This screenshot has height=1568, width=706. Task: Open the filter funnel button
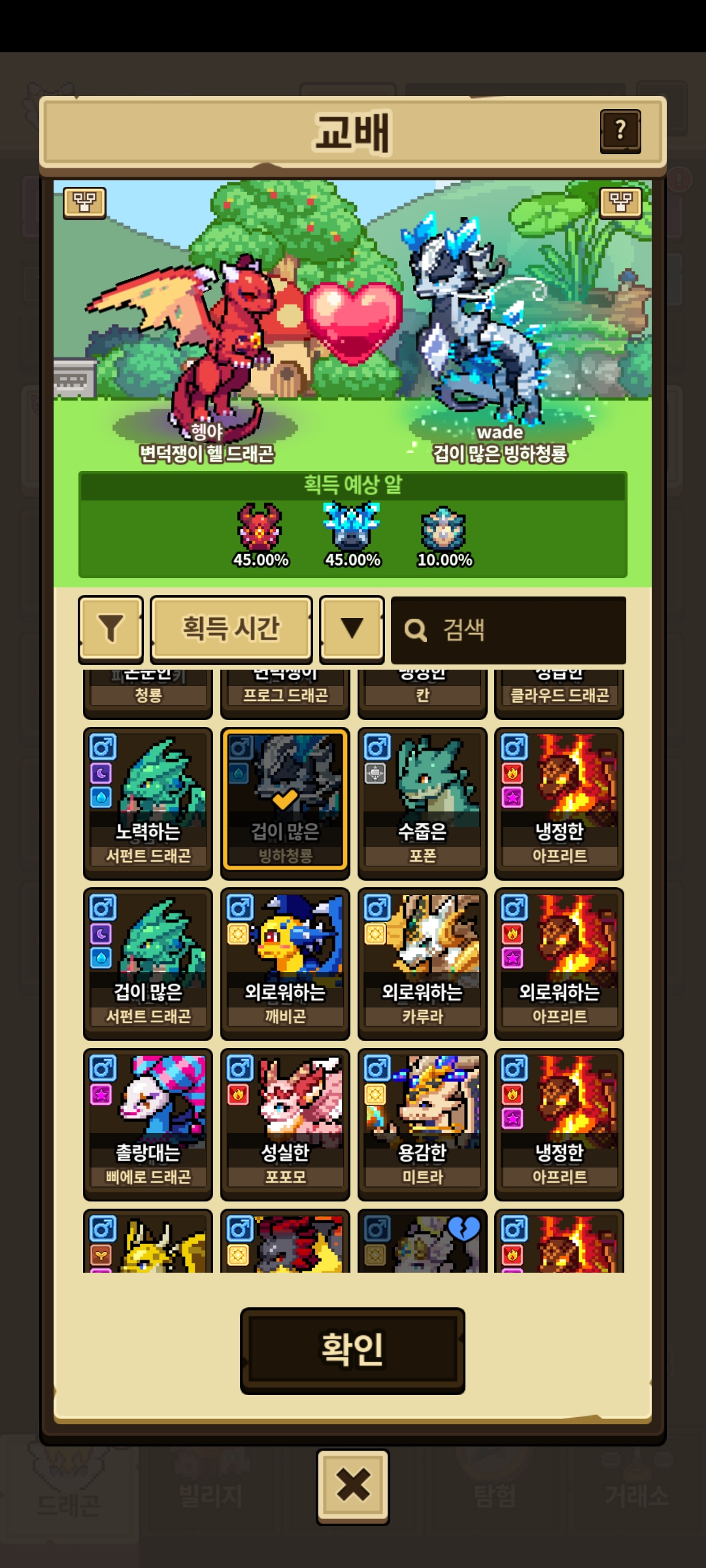pos(110,629)
